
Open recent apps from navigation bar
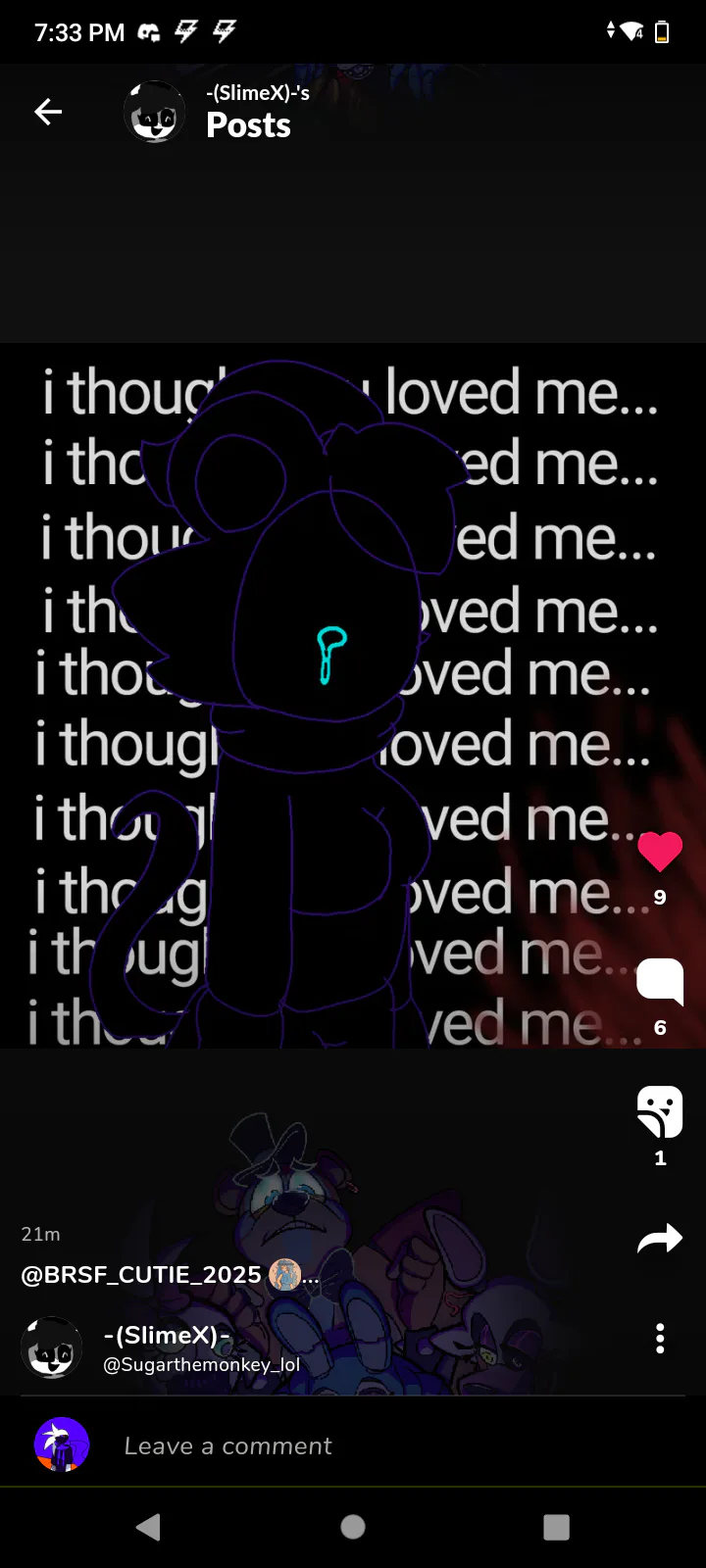tap(556, 1527)
